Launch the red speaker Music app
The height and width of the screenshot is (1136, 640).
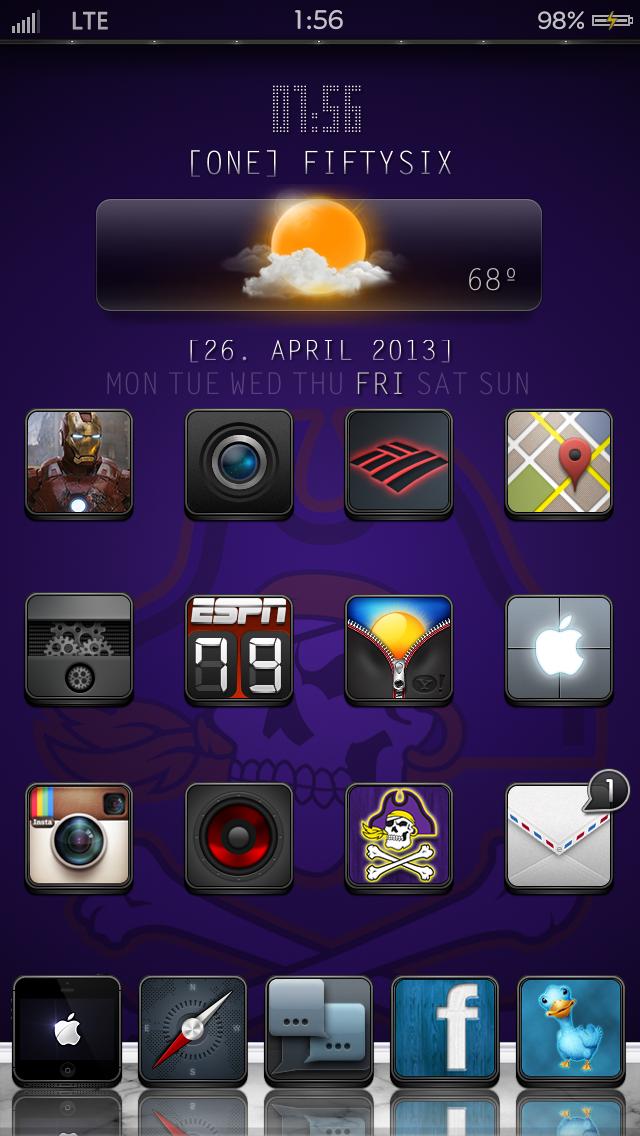(x=239, y=836)
